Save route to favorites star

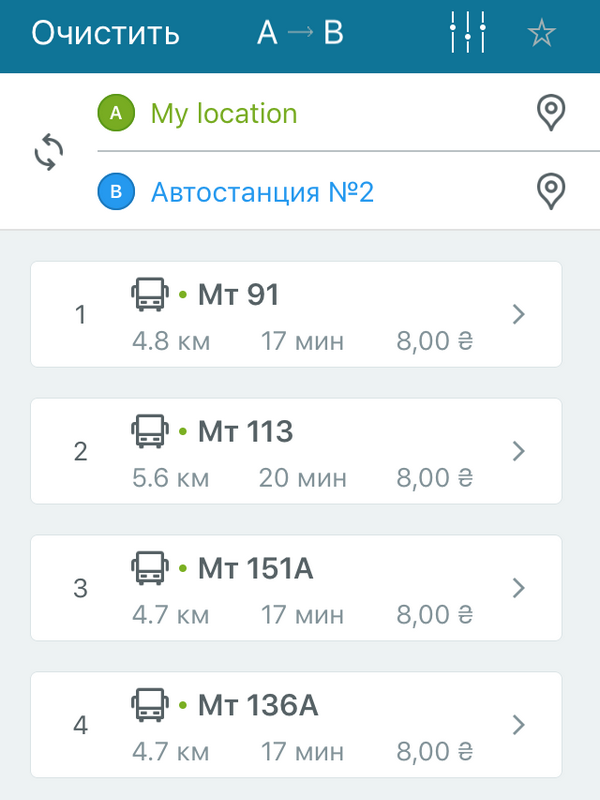(x=541, y=34)
